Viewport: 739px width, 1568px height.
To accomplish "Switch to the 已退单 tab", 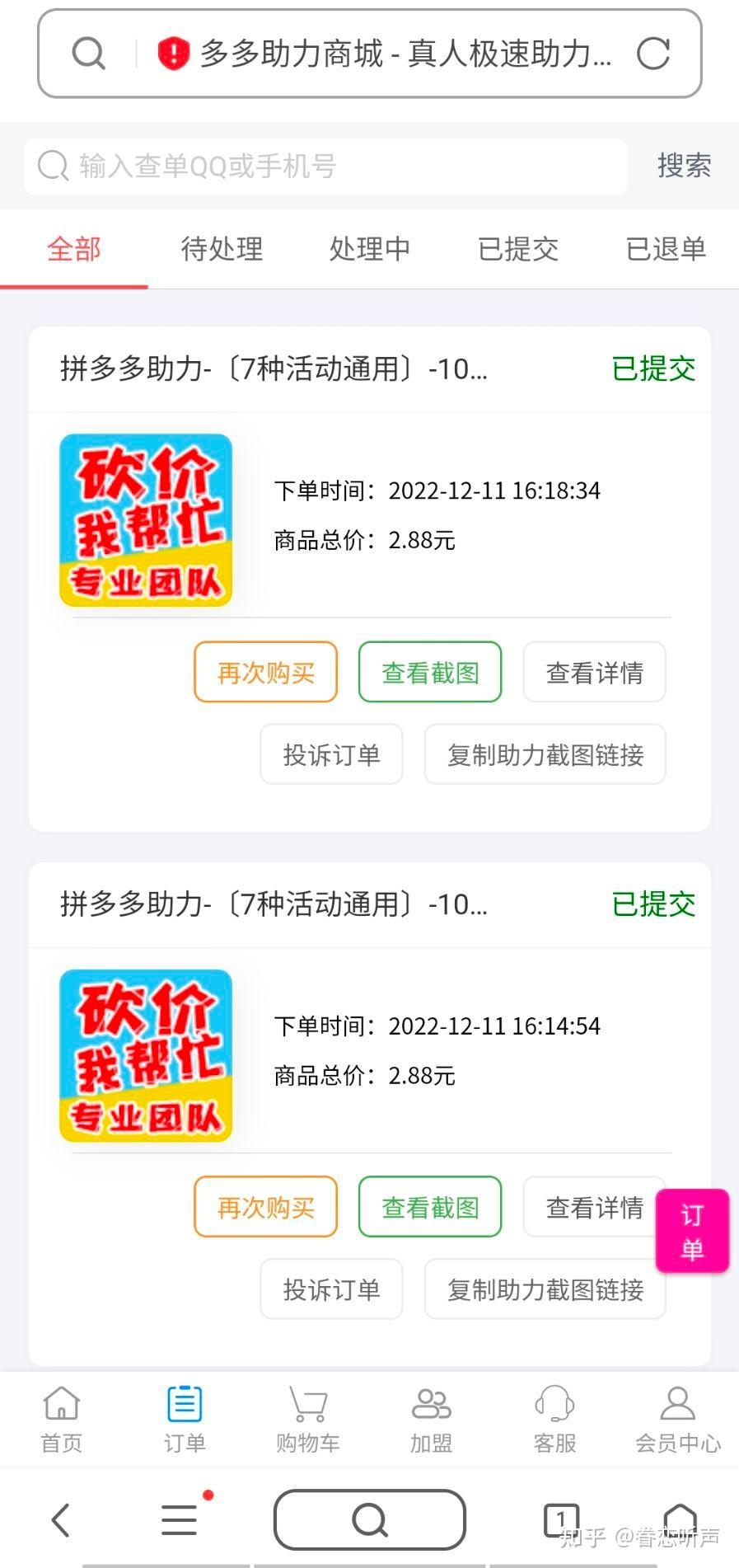I will point(666,249).
